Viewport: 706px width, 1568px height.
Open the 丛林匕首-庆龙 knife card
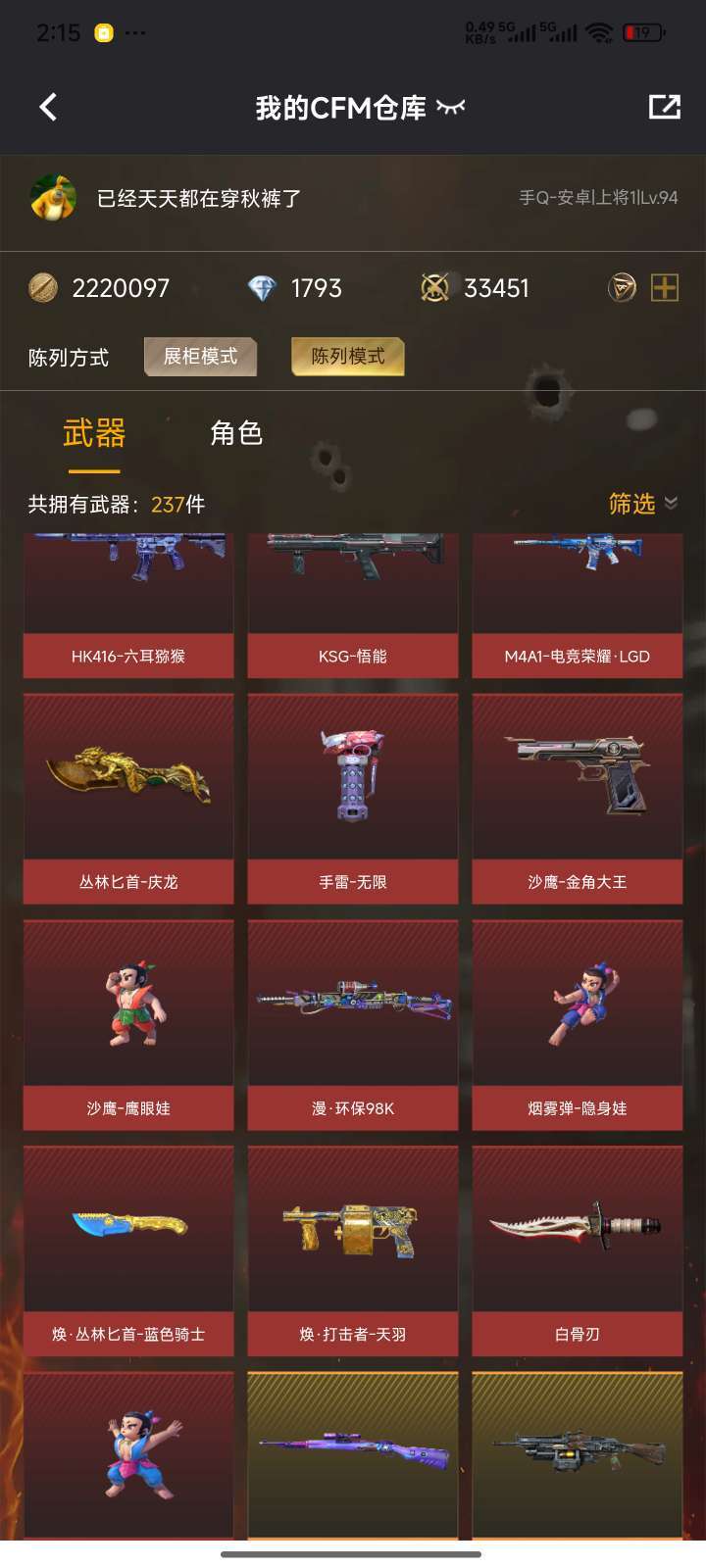(128, 799)
